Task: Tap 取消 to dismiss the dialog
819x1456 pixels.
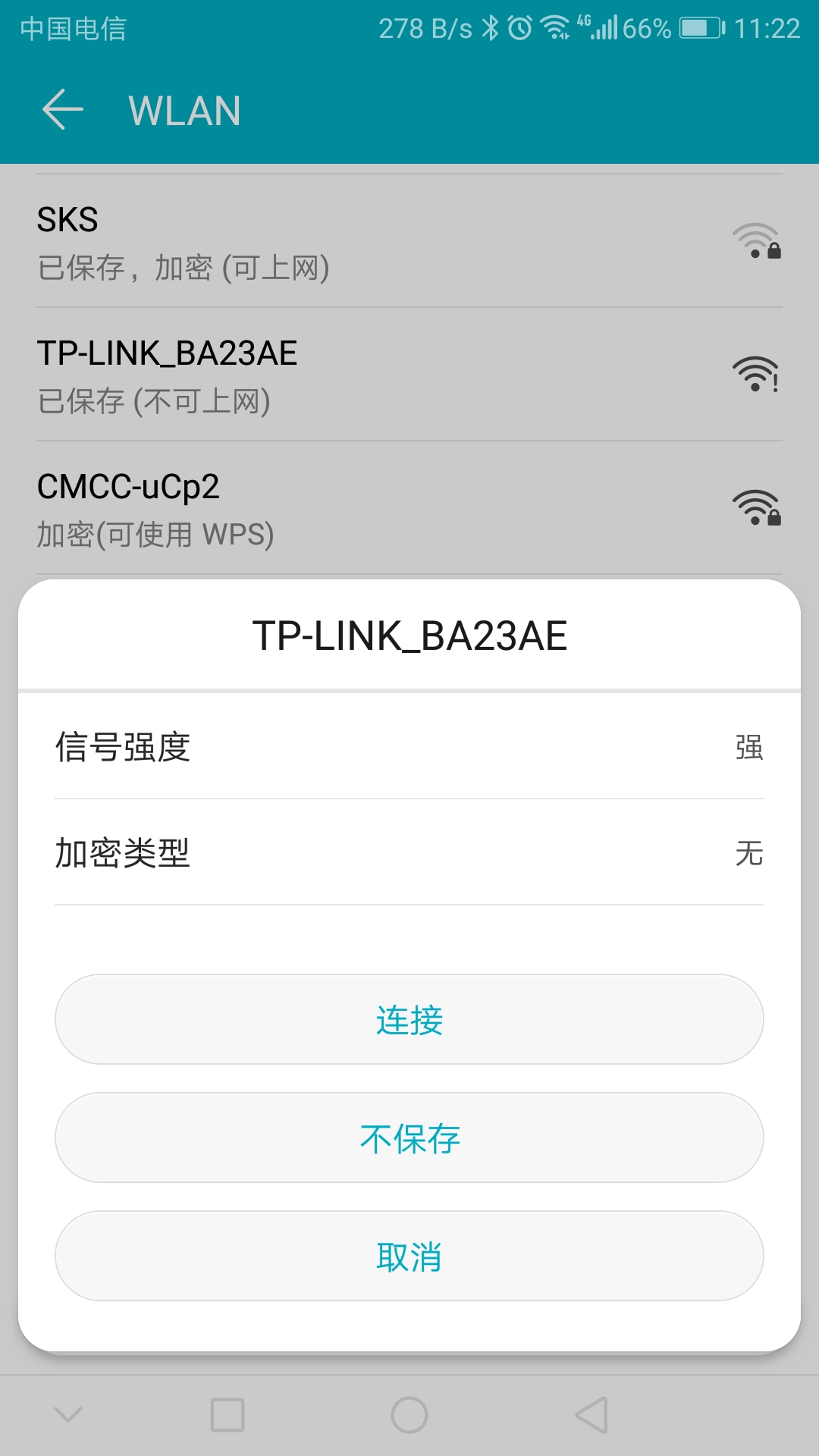Action: (408, 1255)
